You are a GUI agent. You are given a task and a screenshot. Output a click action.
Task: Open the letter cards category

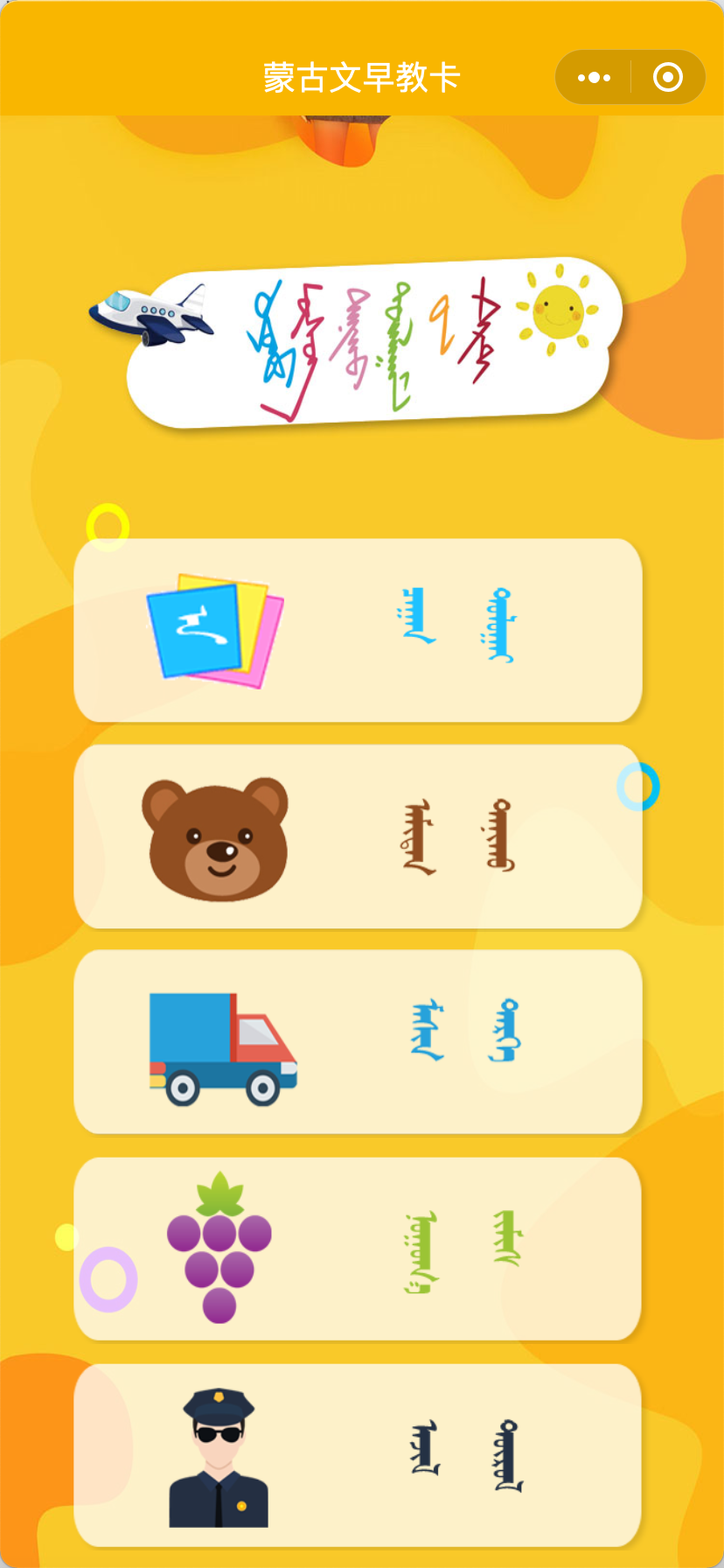[x=358, y=630]
